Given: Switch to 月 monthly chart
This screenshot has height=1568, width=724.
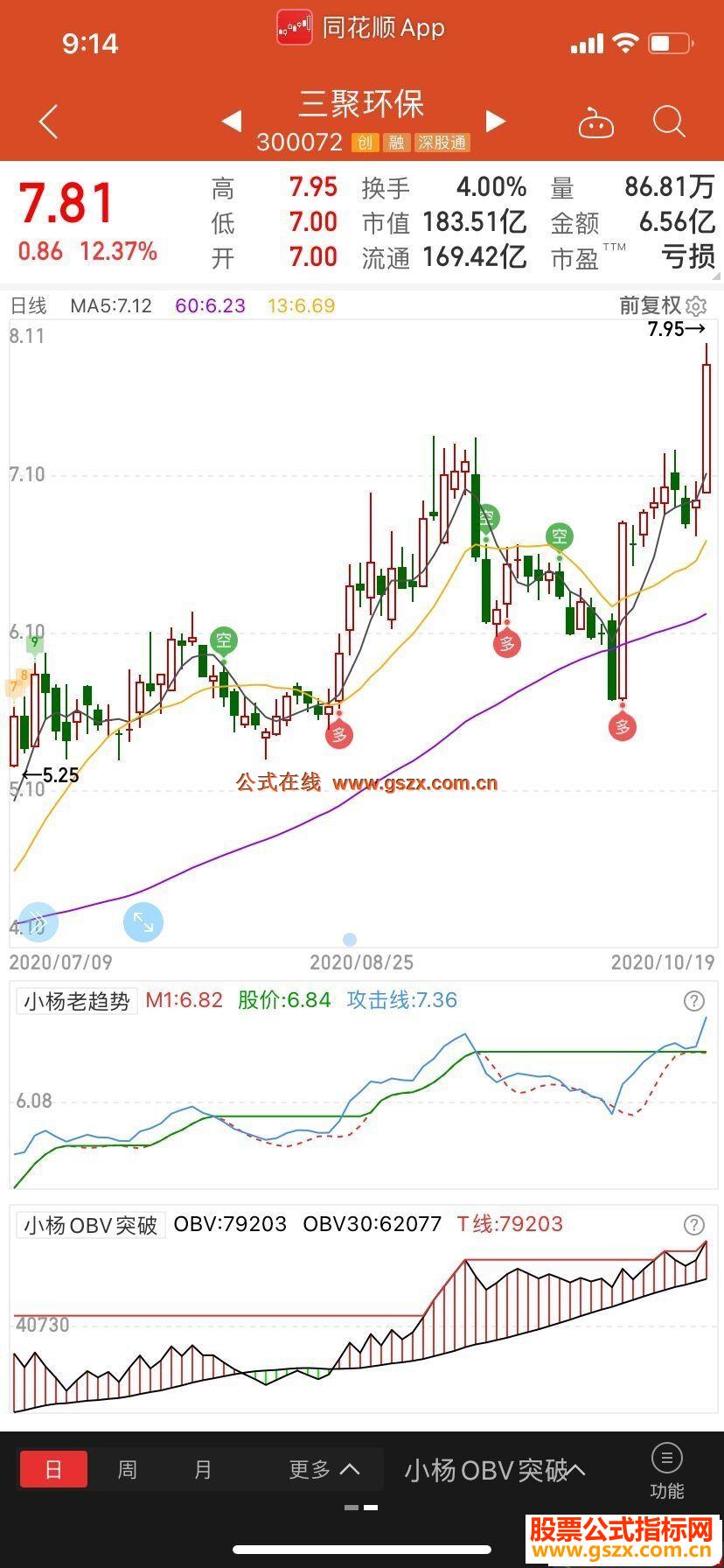Looking at the screenshot, I should [203, 1469].
